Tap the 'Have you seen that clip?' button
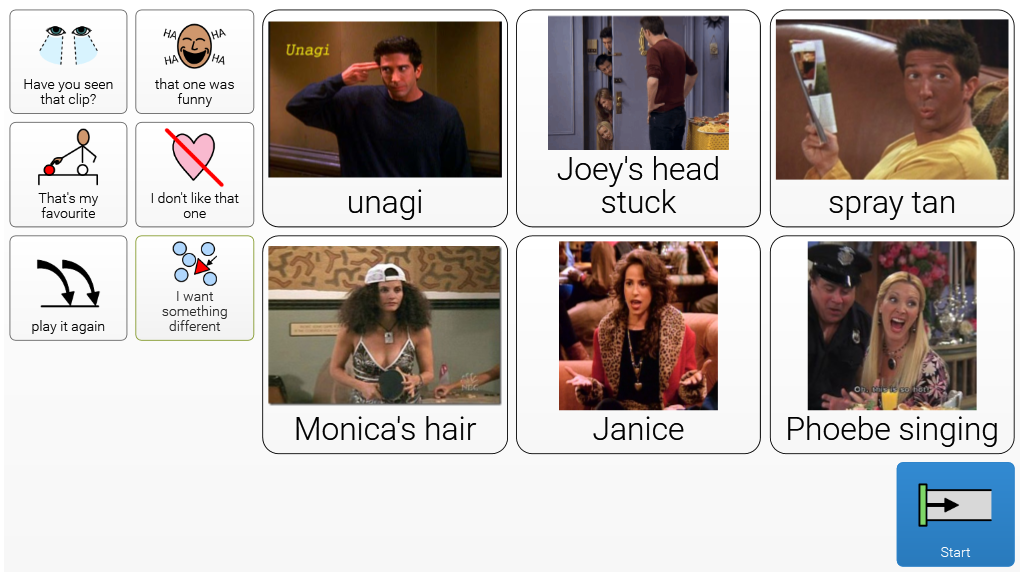1024x576 pixels. click(x=68, y=61)
